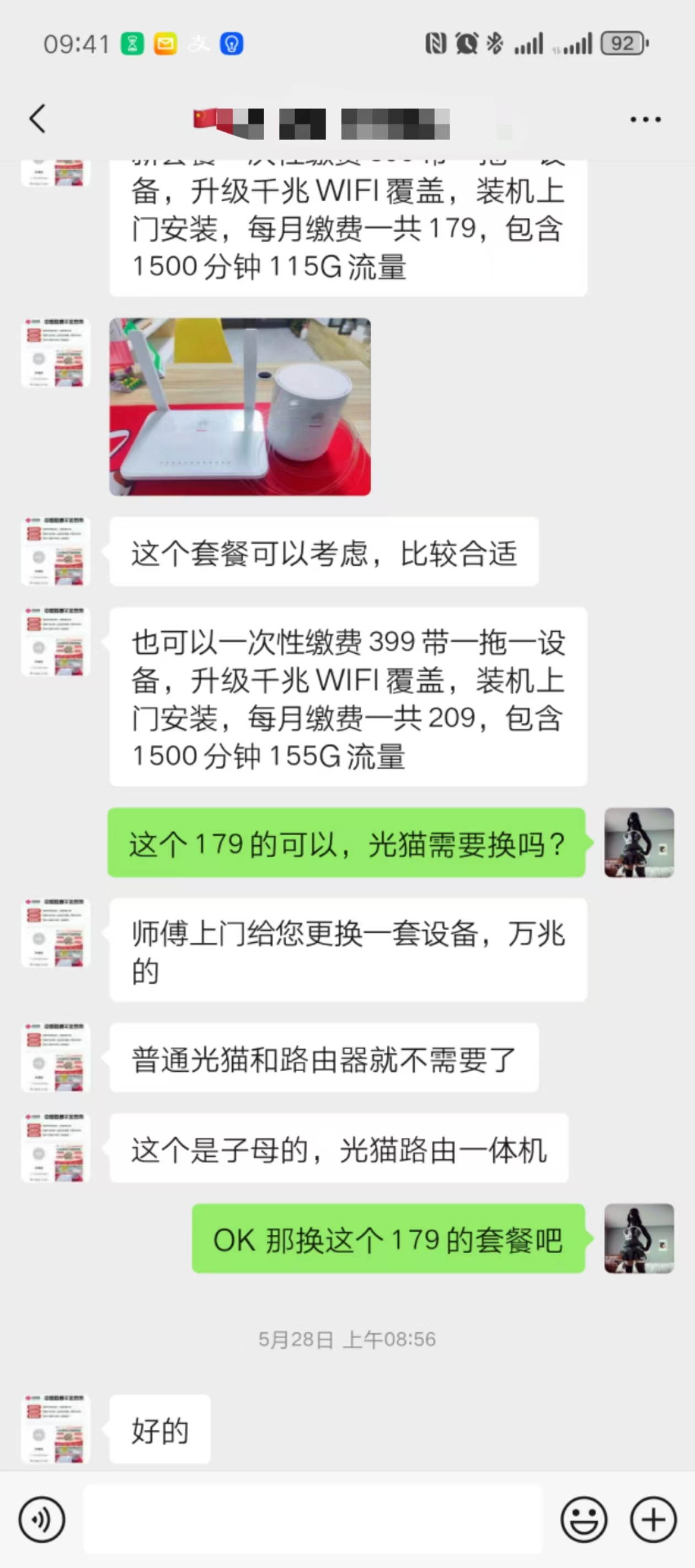Open the three-dot chat info menu
Image resolution: width=695 pixels, height=1568 pixels.
(x=646, y=120)
